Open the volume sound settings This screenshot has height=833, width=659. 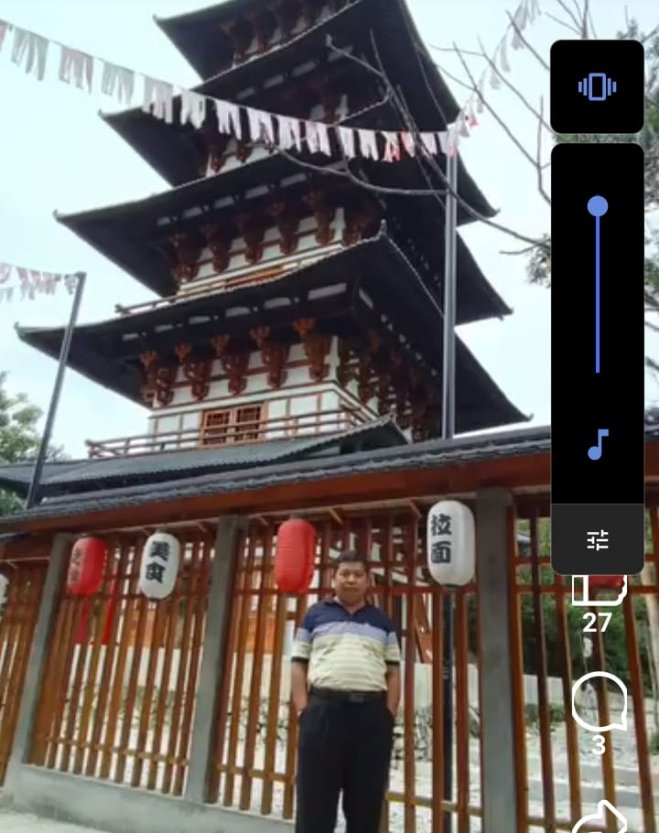point(597,540)
